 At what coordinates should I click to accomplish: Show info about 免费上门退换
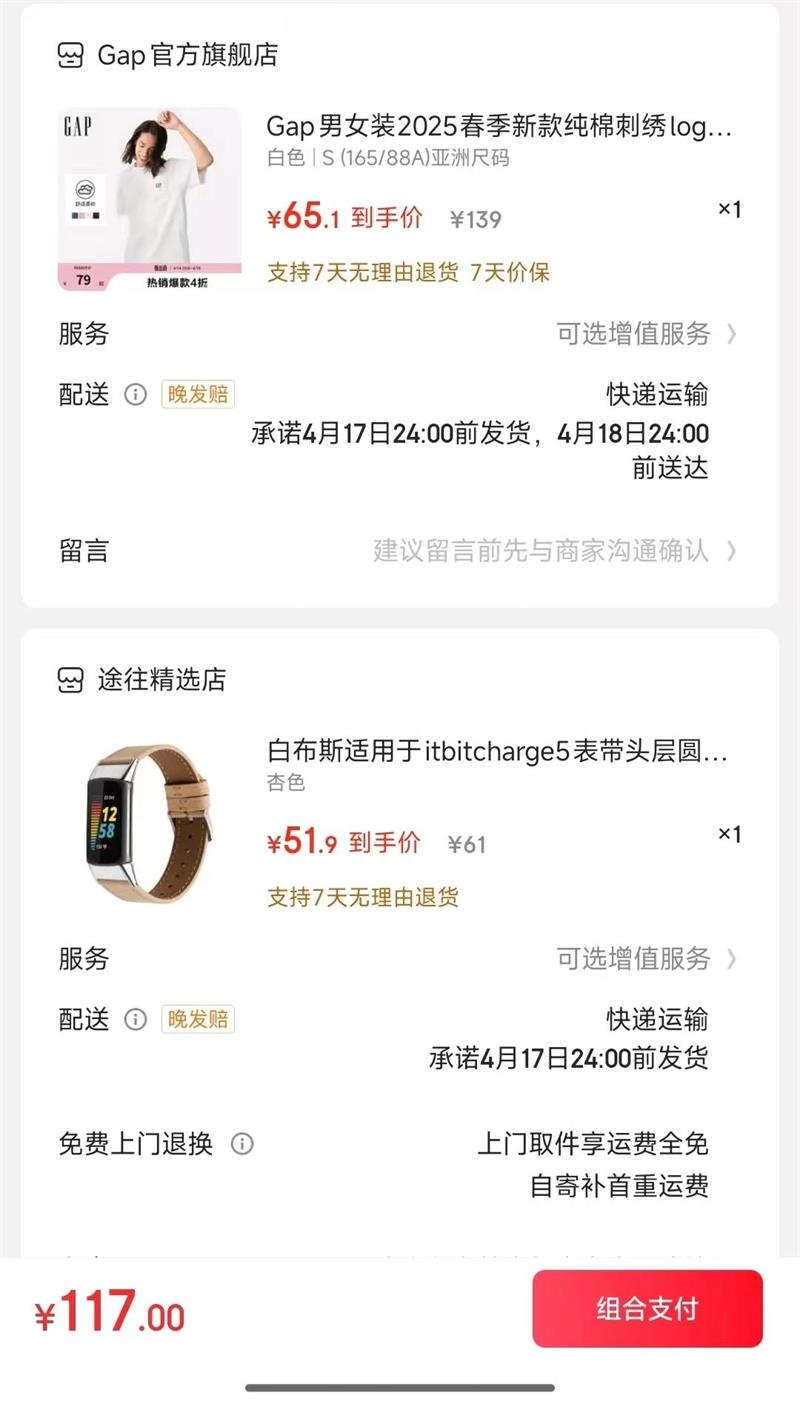click(242, 1143)
